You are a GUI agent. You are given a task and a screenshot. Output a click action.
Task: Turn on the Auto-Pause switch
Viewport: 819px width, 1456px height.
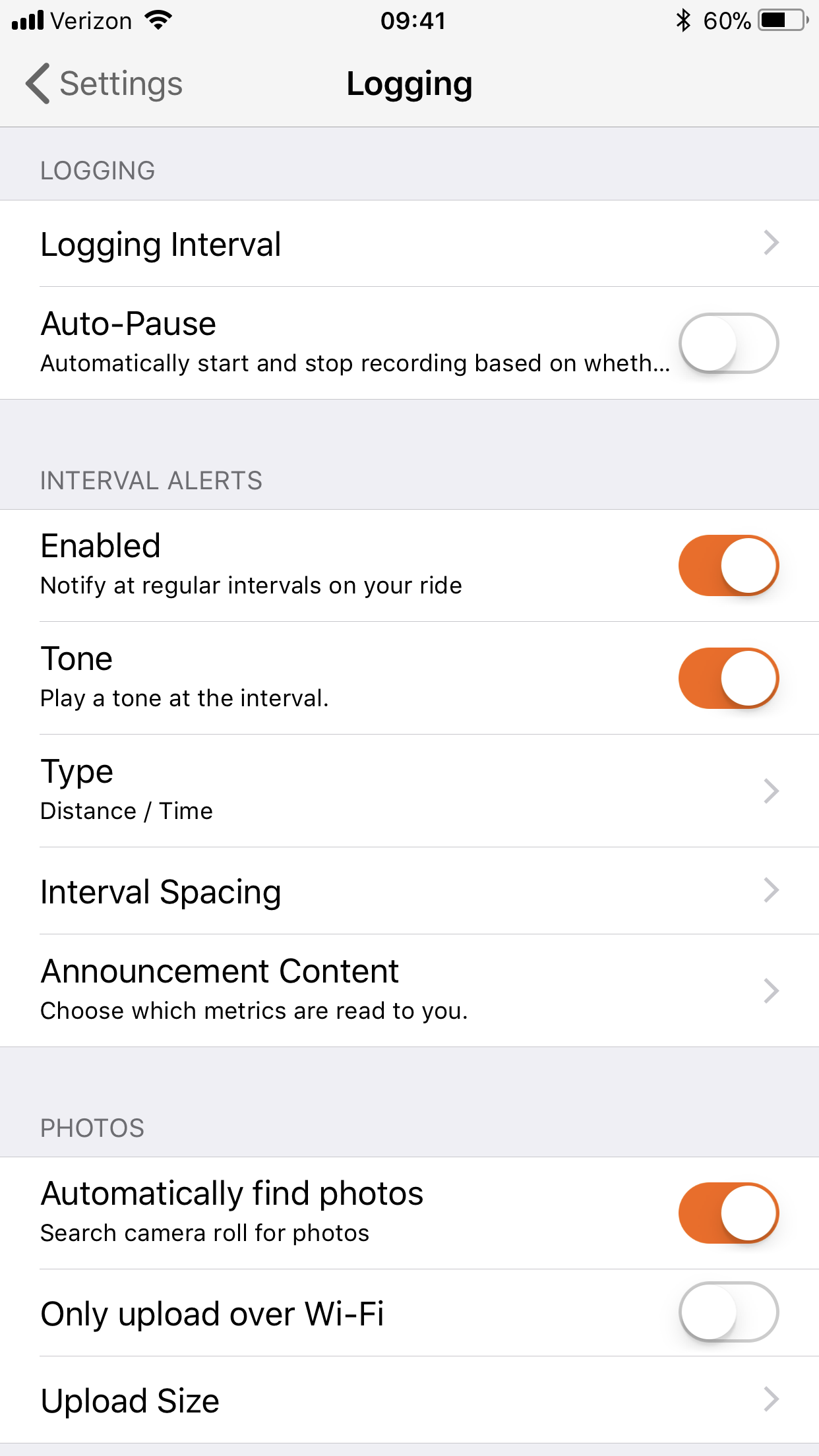click(x=729, y=343)
